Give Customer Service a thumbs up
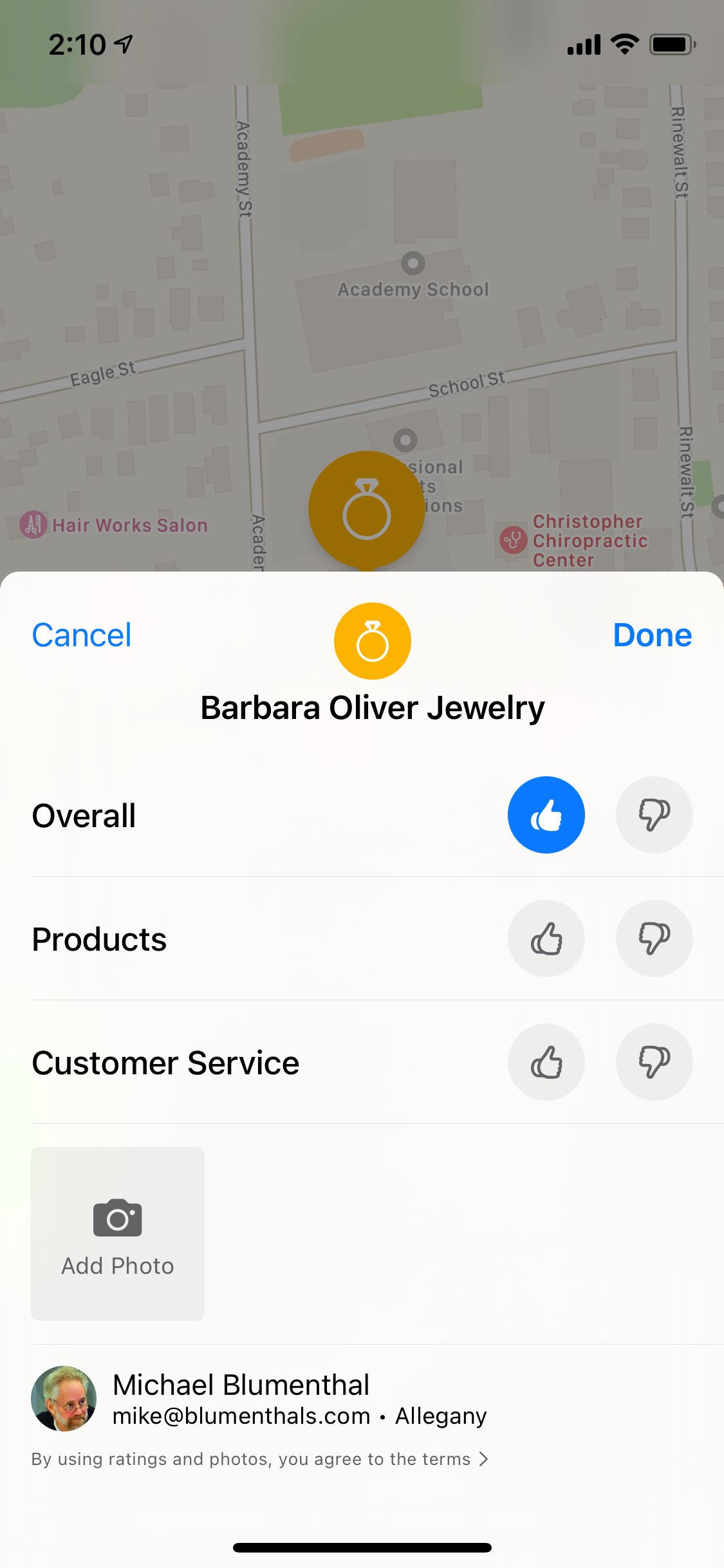Viewport: 724px width, 1568px height. point(546,1062)
